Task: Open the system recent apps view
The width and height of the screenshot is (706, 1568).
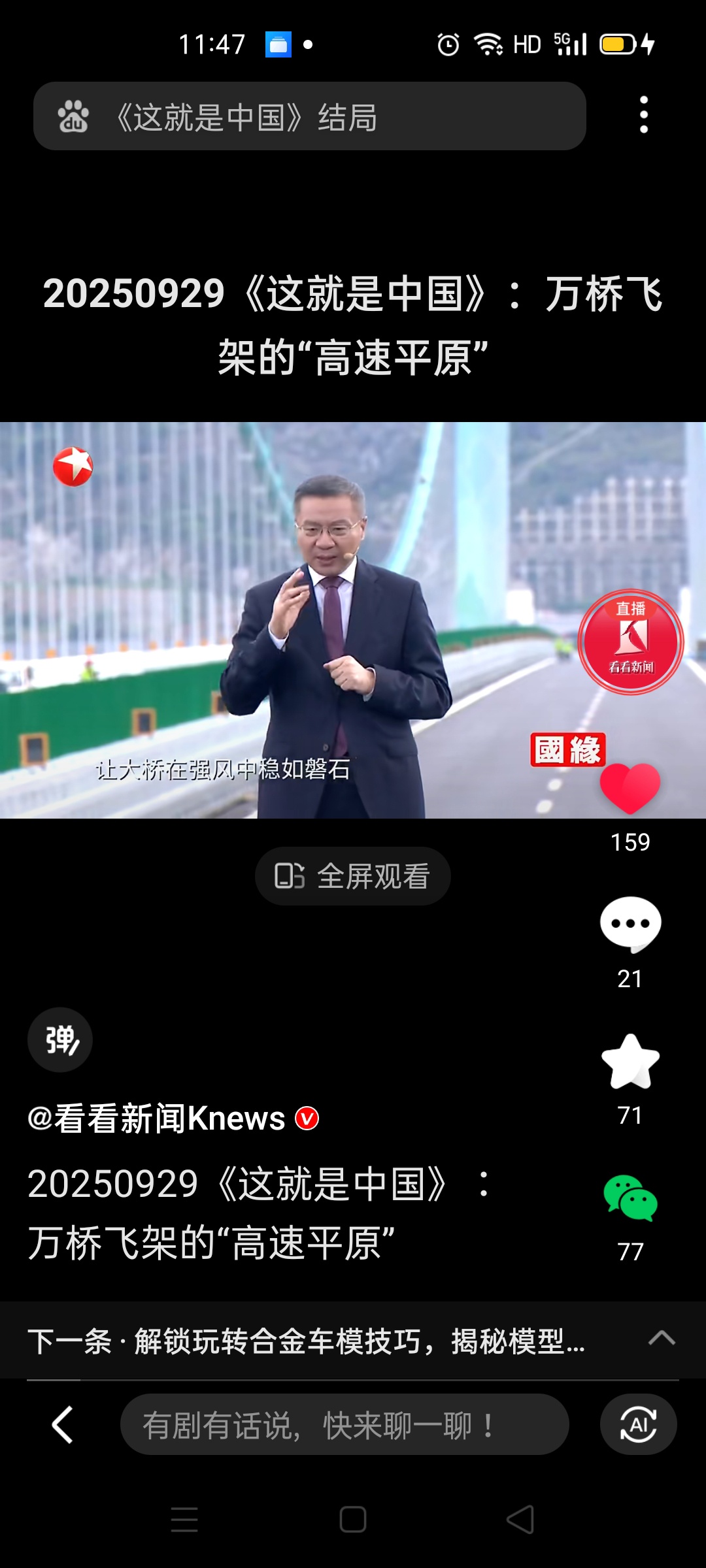Action: (x=184, y=1520)
